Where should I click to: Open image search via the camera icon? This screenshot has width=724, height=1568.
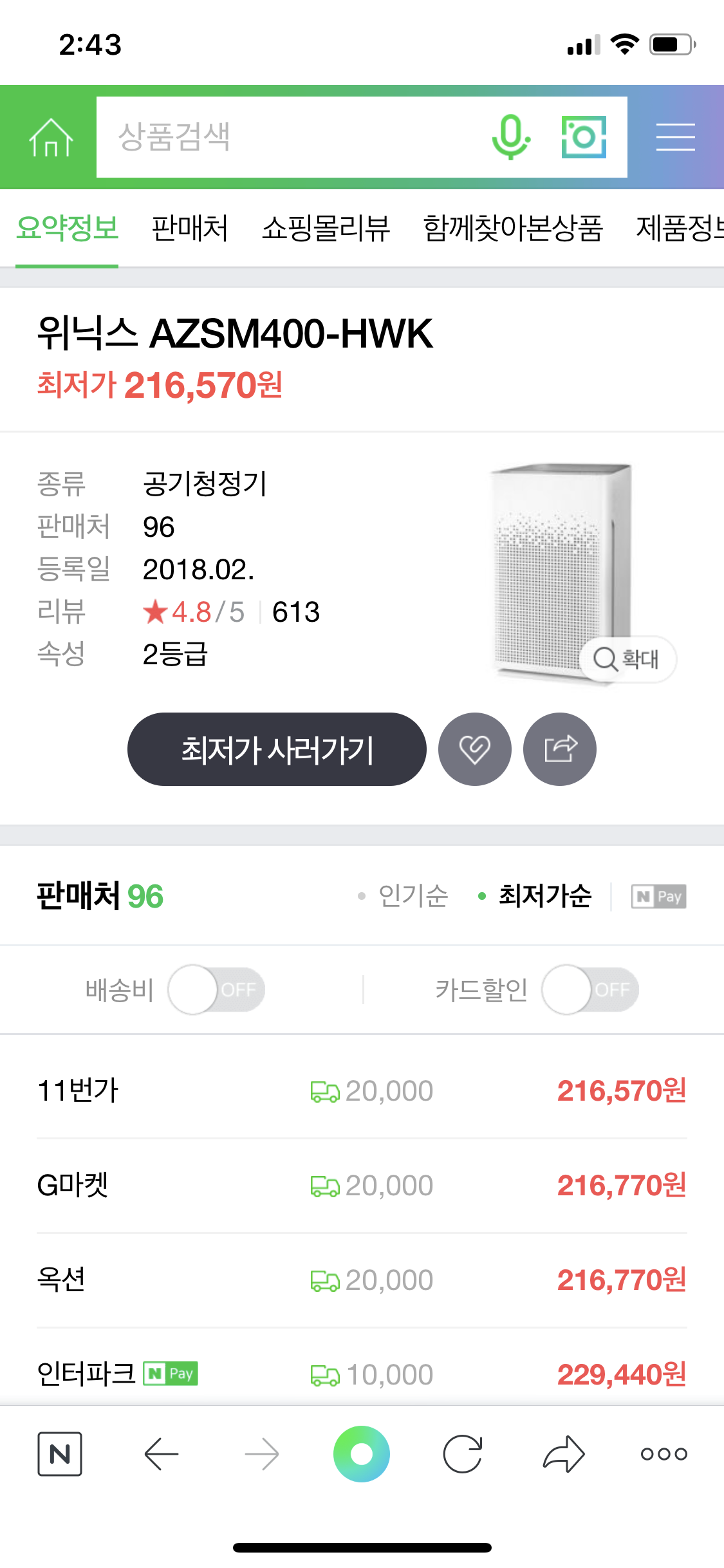tap(583, 136)
